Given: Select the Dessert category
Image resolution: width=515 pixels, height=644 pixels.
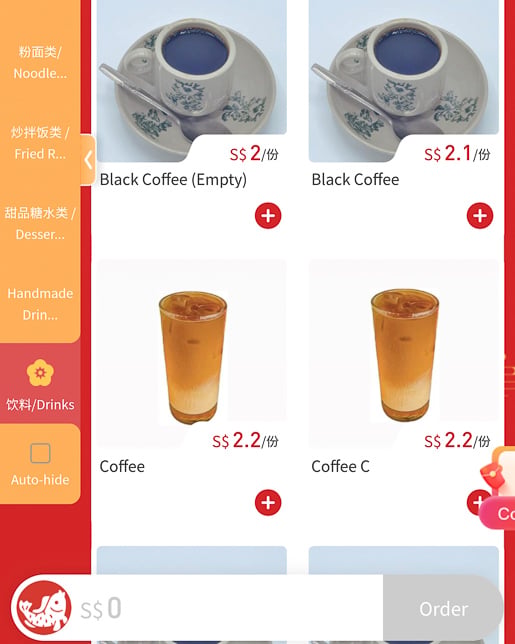Looking at the screenshot, I should tap(40, 223).
